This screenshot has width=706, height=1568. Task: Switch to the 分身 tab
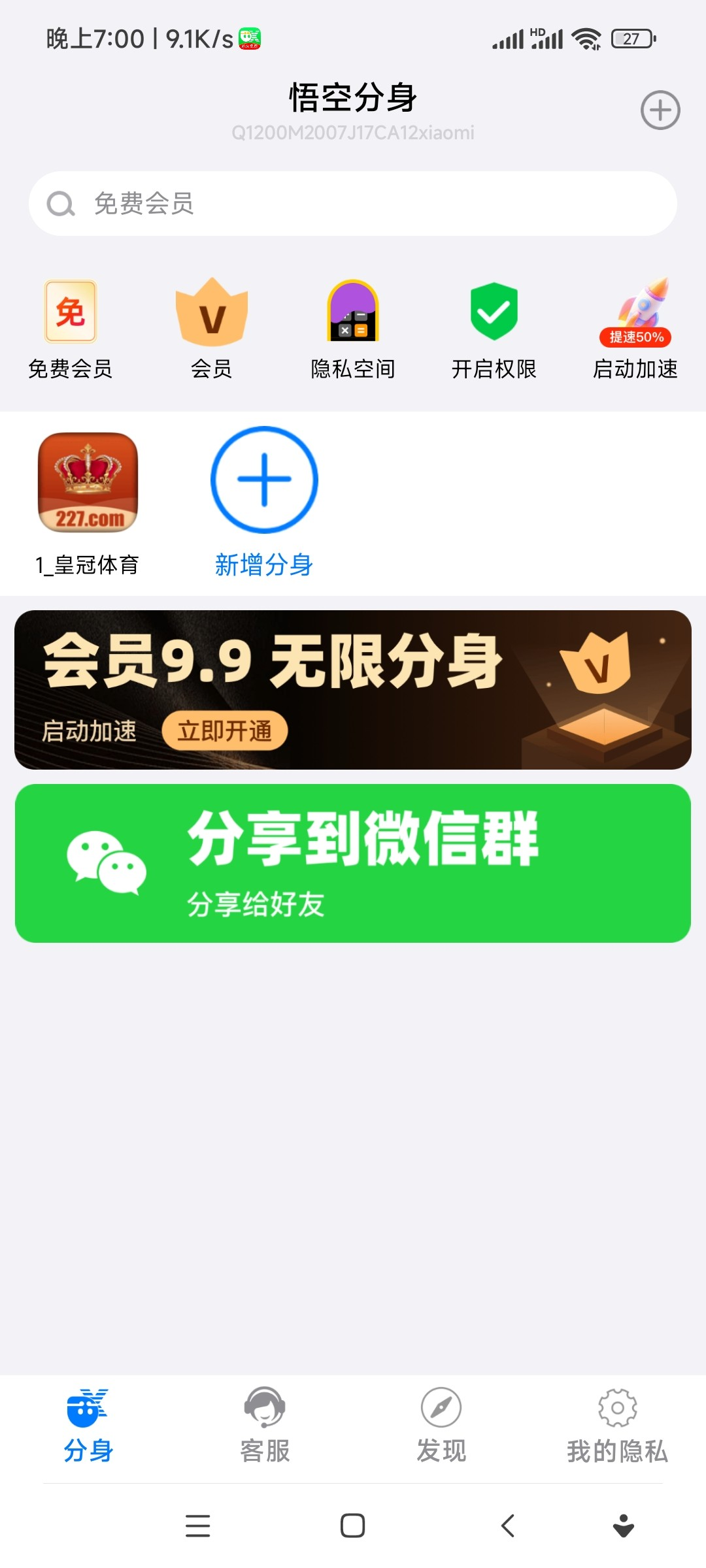click(x=88, y=1426)
